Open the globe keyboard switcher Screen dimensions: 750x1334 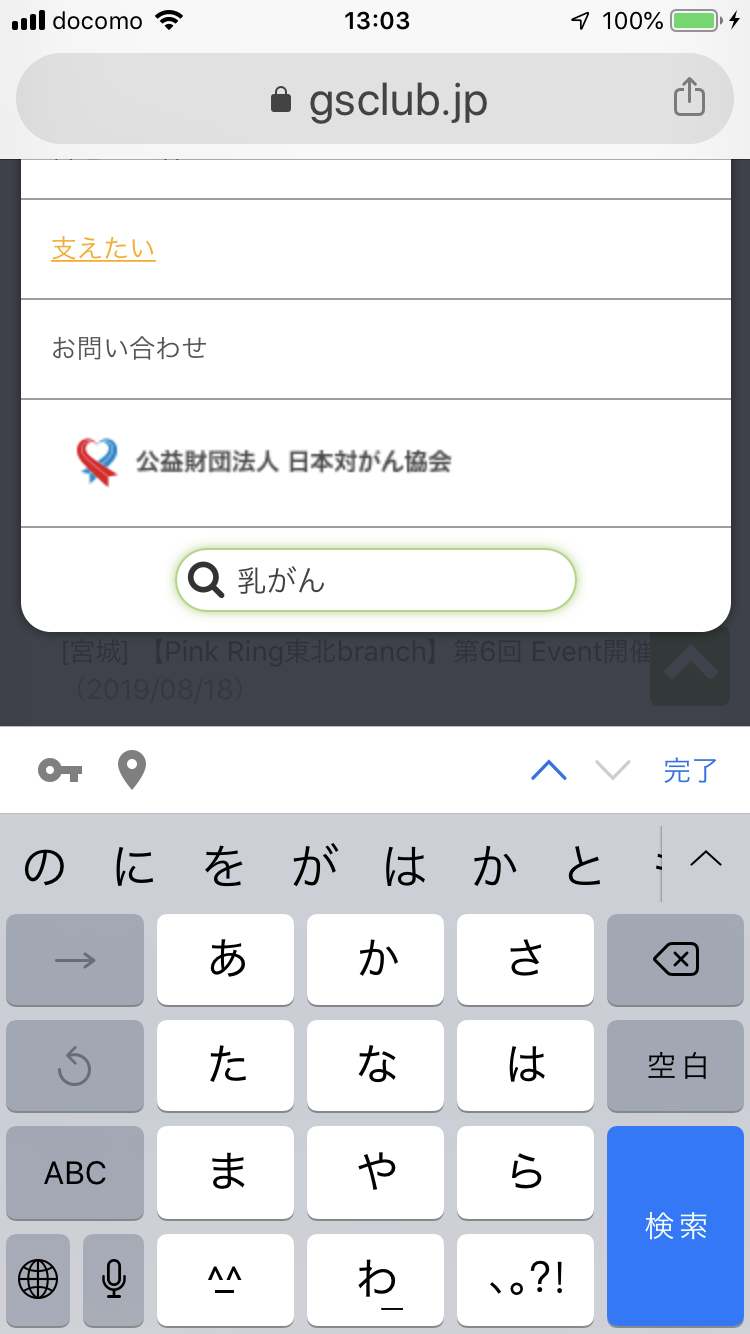tap(38, 1278)
